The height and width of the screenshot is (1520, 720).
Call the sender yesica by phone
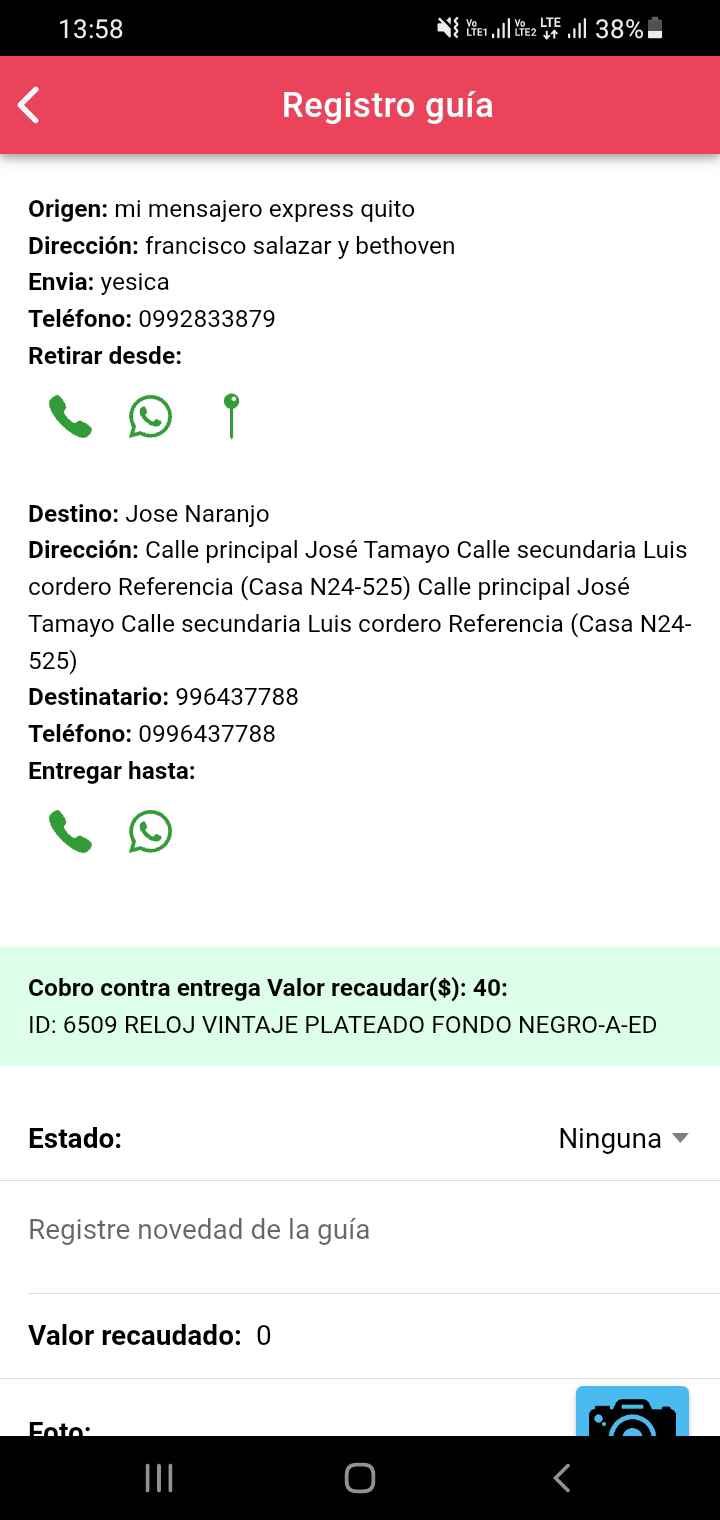coord(70,416)
